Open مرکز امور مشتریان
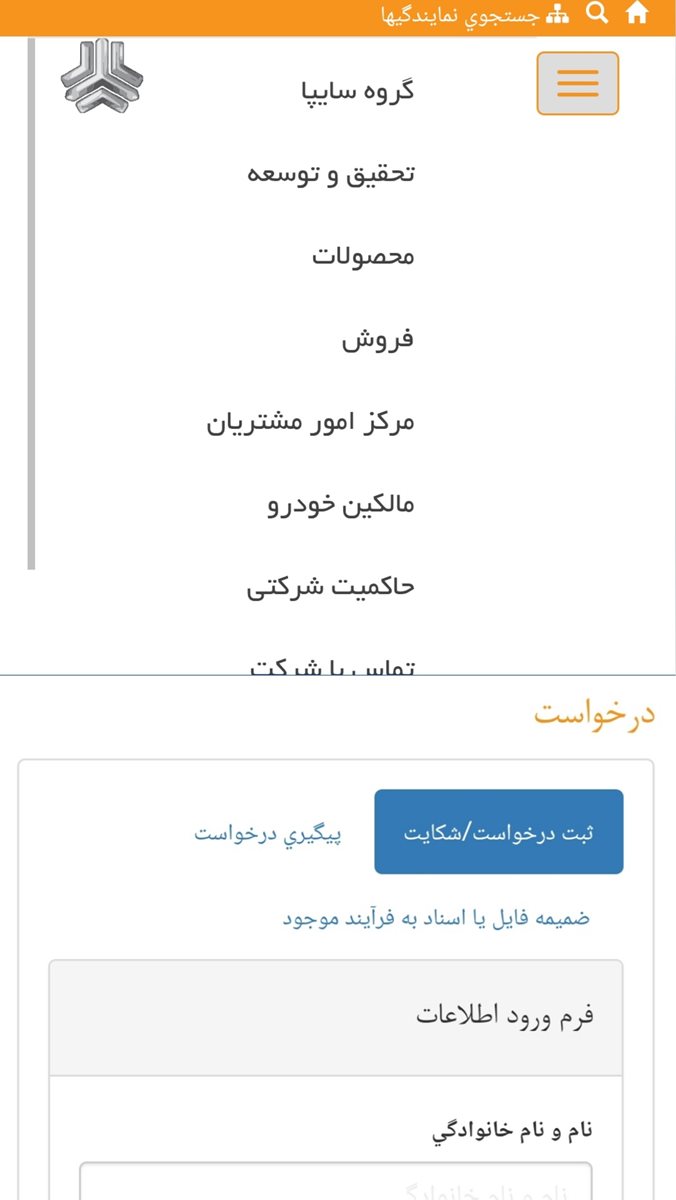Screen dimensions: 676x1200 pos(310,422)
